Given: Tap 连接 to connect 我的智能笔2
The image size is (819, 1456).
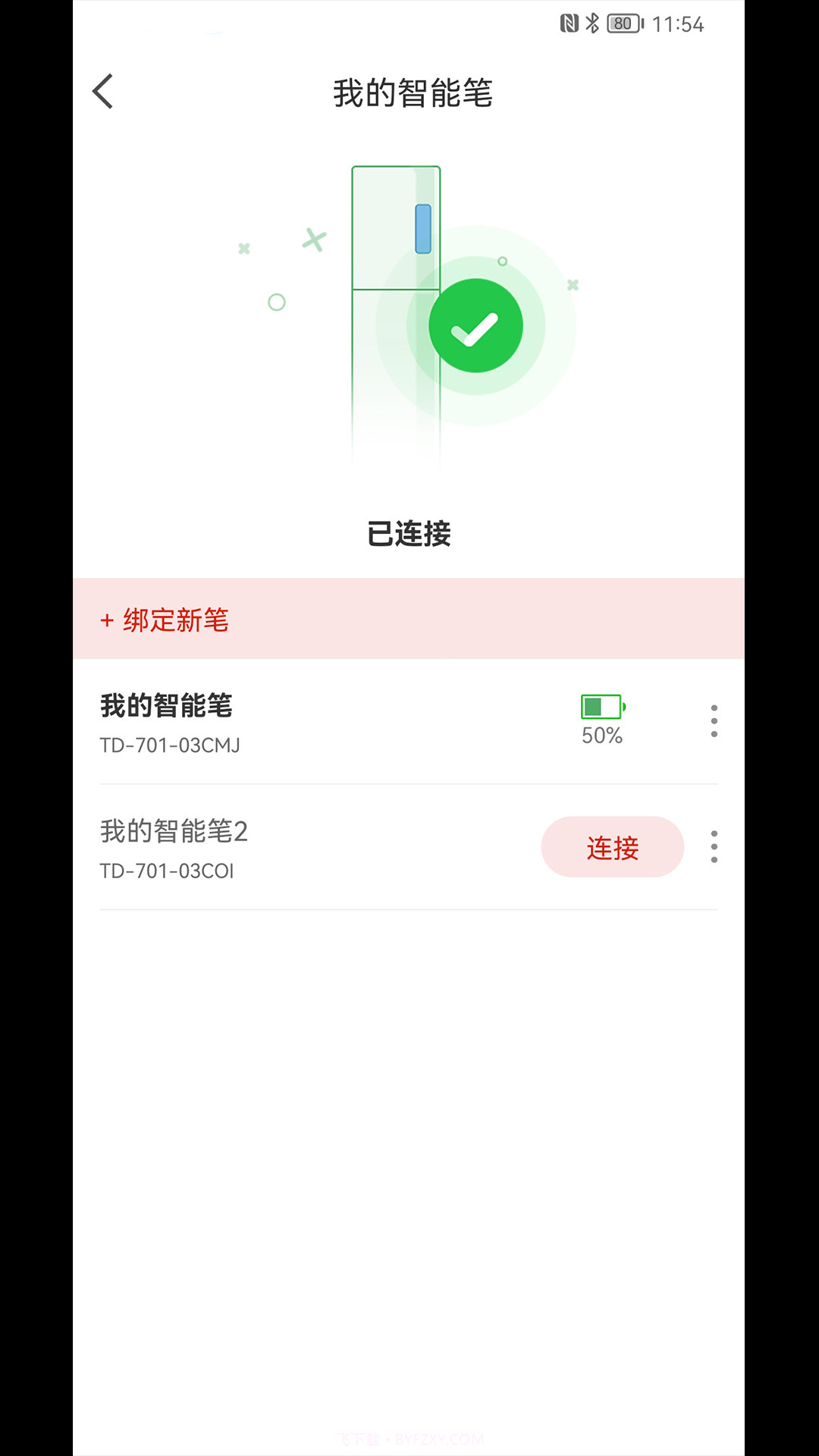Looking at the screenshot, I should [x=612, y=847].
